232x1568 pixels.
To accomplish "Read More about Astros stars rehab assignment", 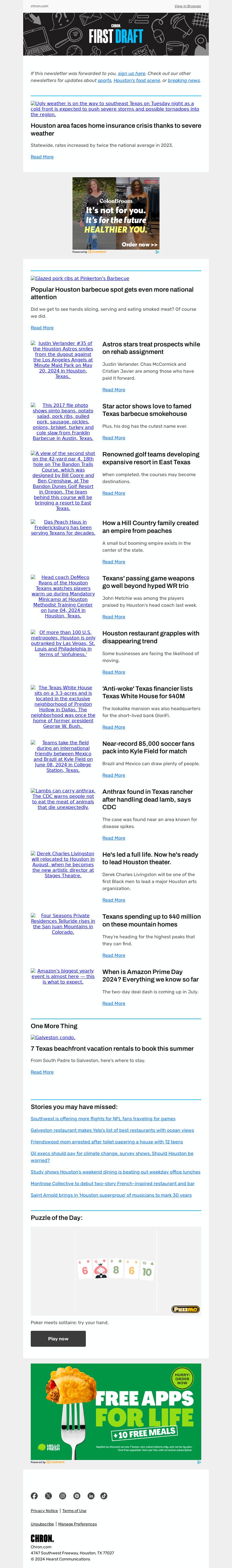I will [x=113, y=390].
